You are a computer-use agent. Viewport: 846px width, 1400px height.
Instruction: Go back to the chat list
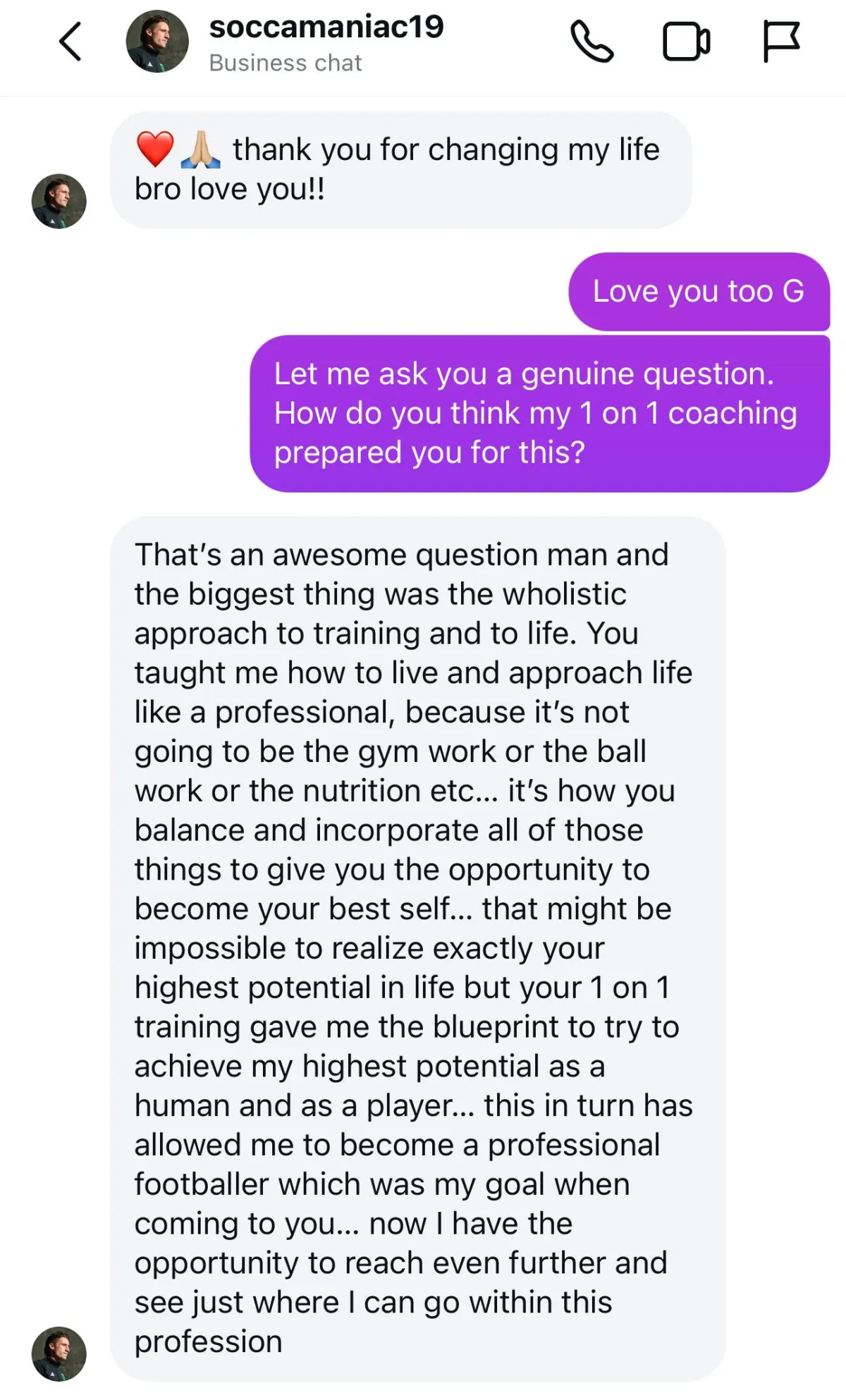(x=70, y=42)
